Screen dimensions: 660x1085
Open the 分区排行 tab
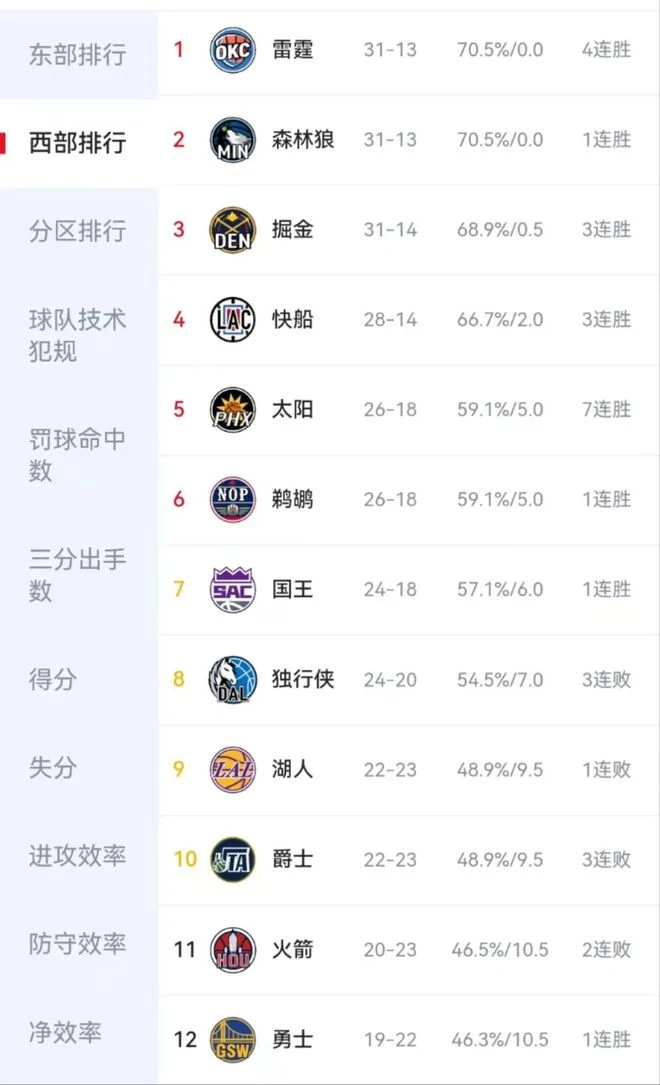pos(78,231)
